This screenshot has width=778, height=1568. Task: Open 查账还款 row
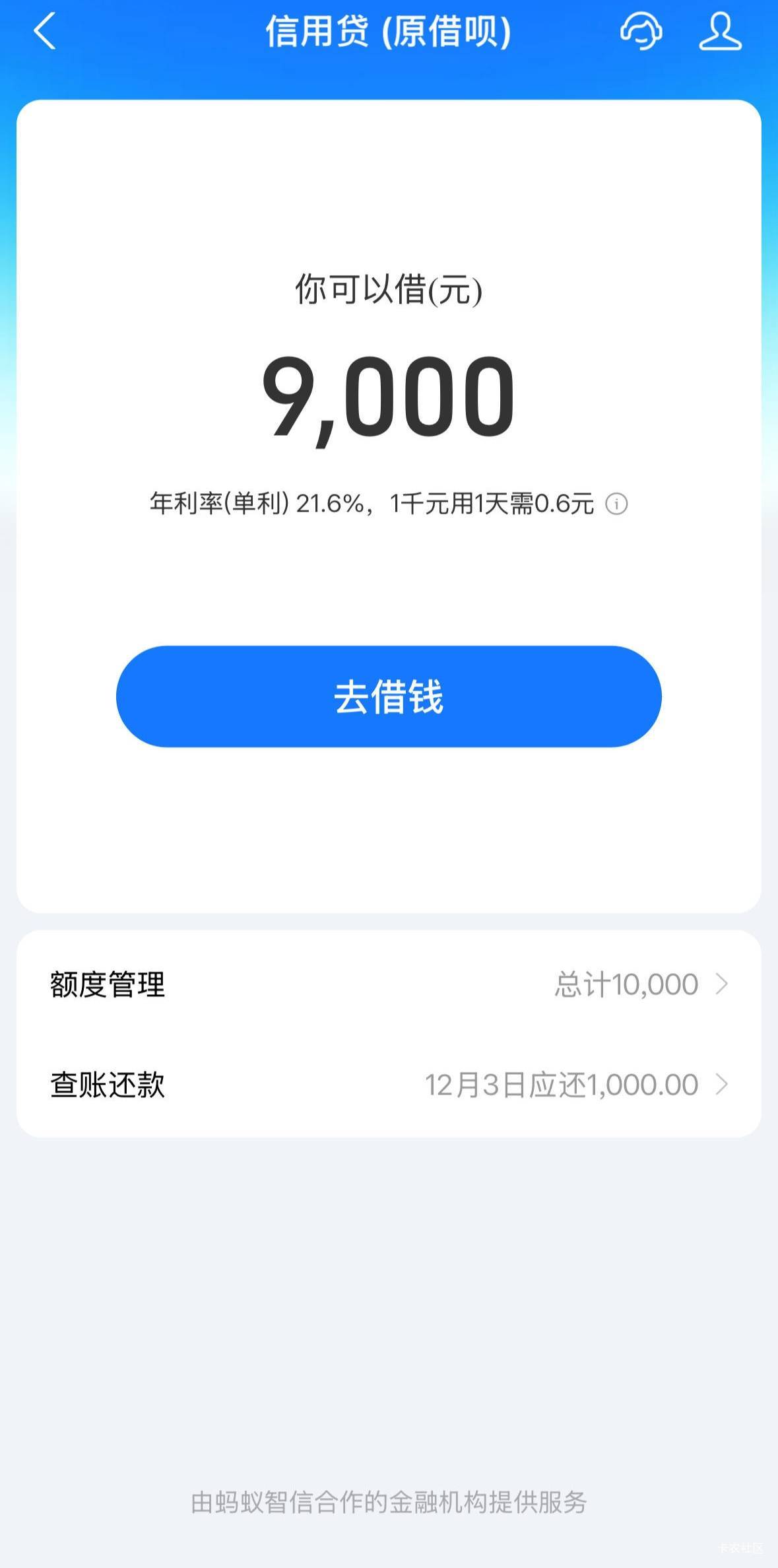389,1085
